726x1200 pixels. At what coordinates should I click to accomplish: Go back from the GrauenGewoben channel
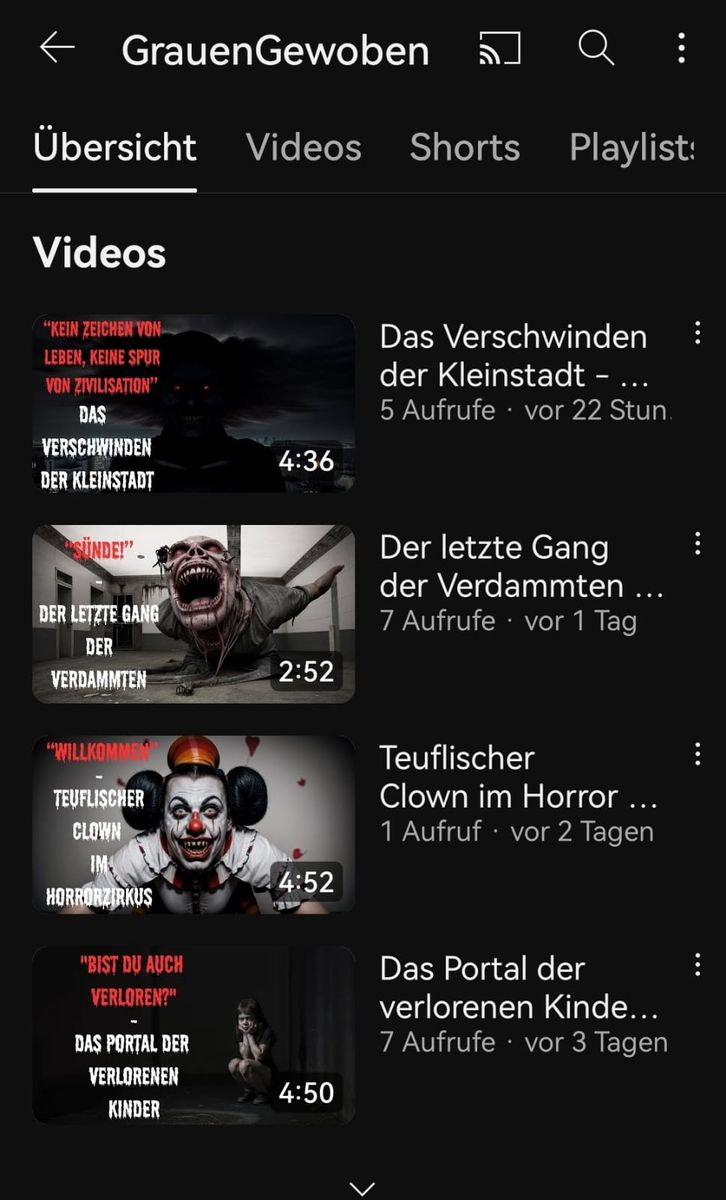(x=57, y=48)
